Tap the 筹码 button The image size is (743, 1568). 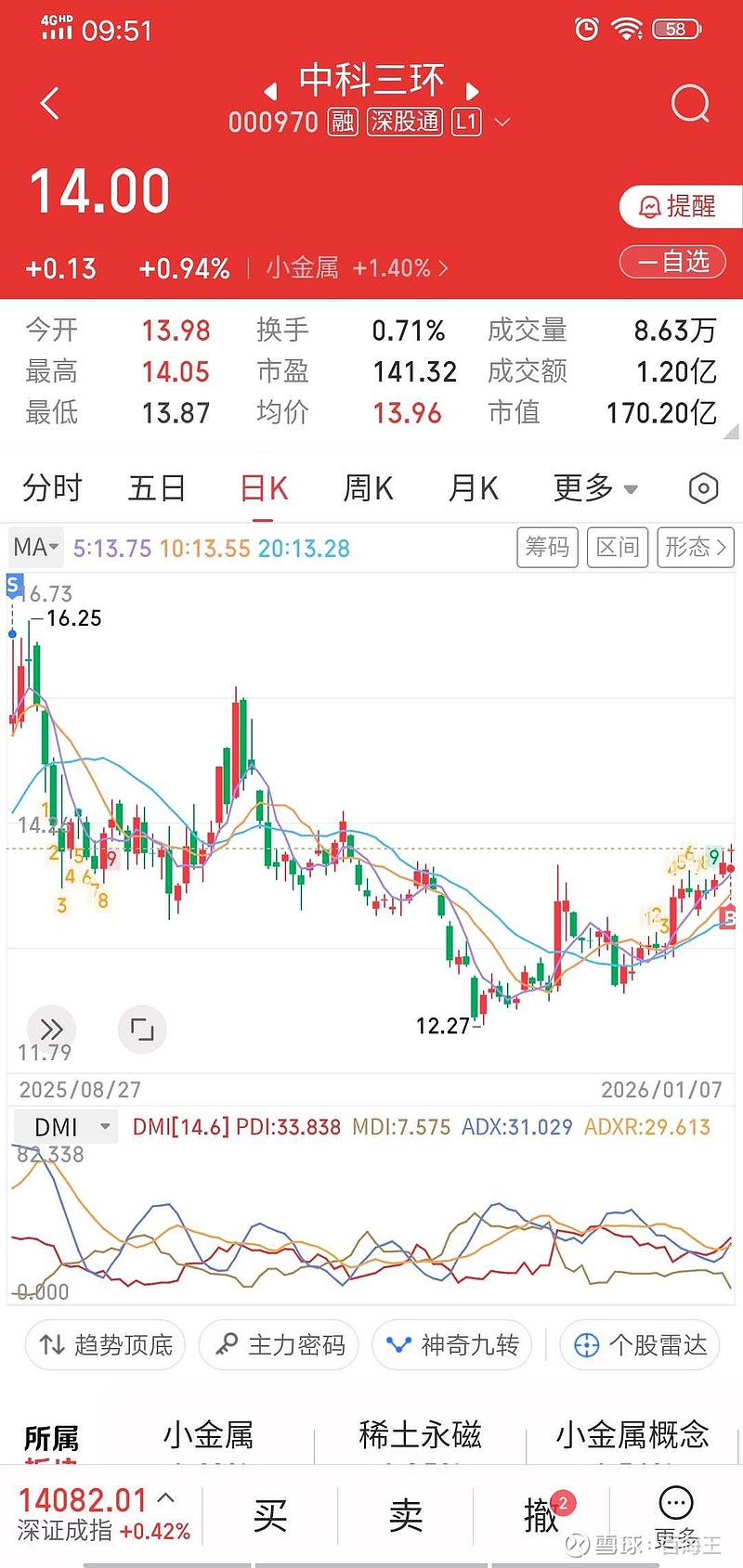pos(547,547)
